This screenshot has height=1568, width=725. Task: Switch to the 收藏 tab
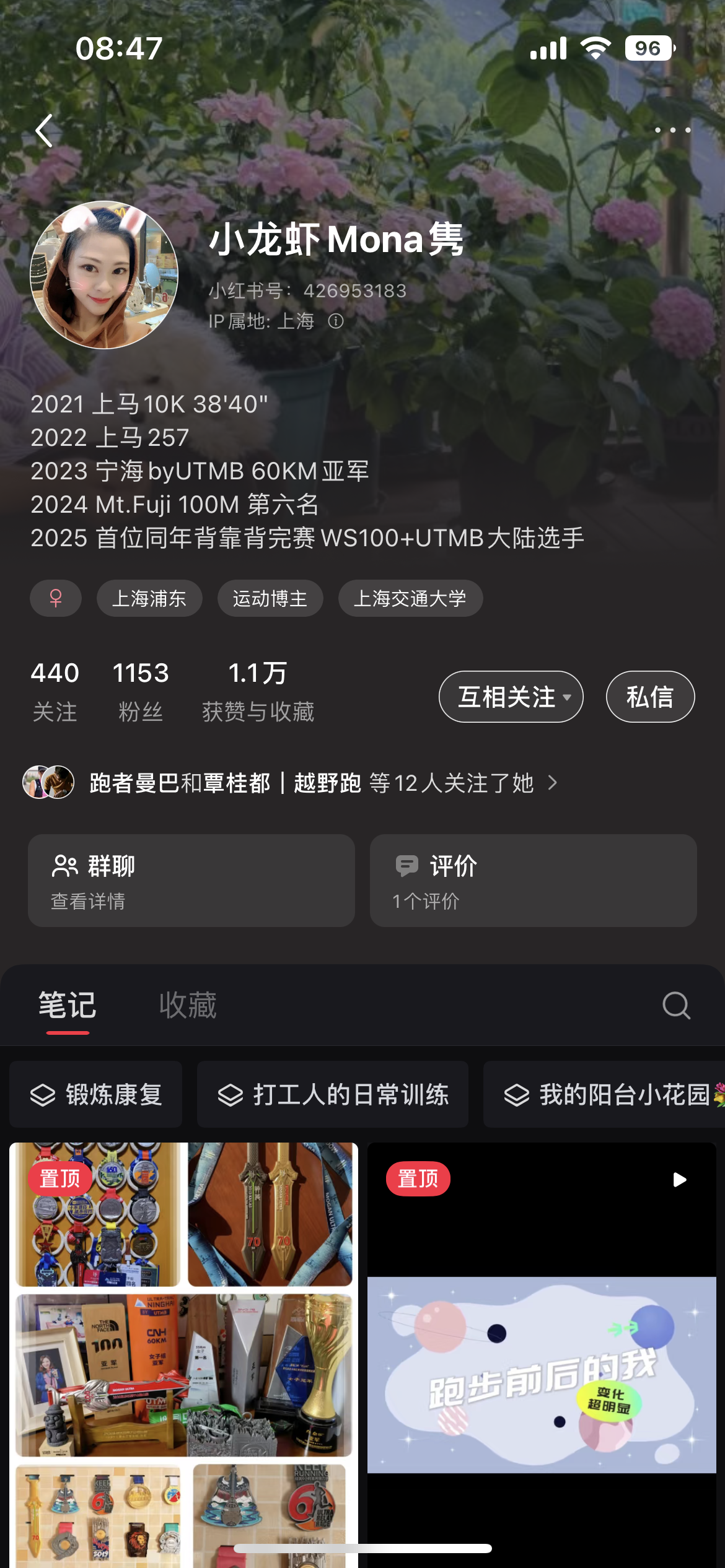point(188,1005)
